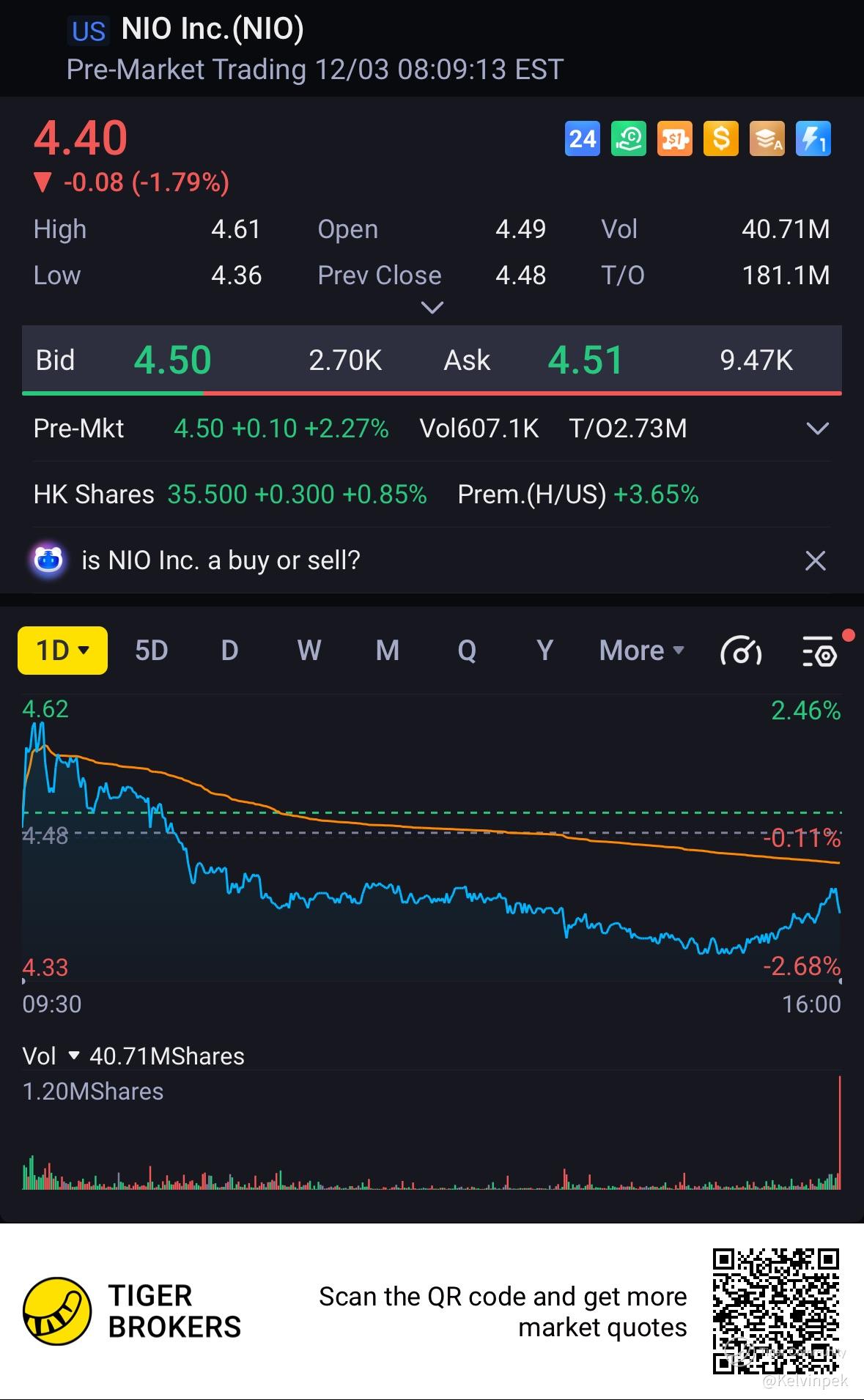Expand the Pre-Mkt details row
Screen dimensions: 864x1400
pyautogui.click(x=817, y=429)
